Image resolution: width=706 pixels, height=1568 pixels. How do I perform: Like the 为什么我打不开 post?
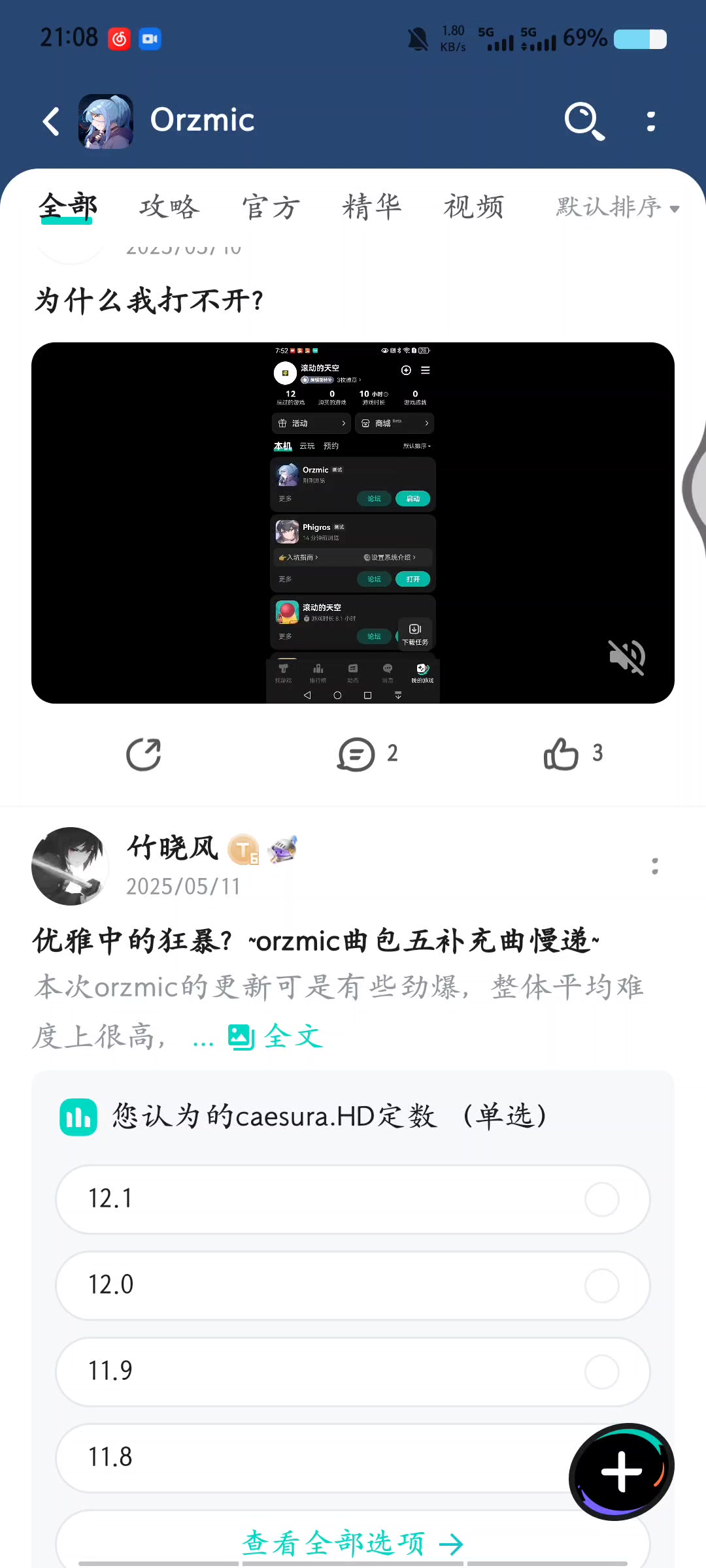[x=573, y=755]
